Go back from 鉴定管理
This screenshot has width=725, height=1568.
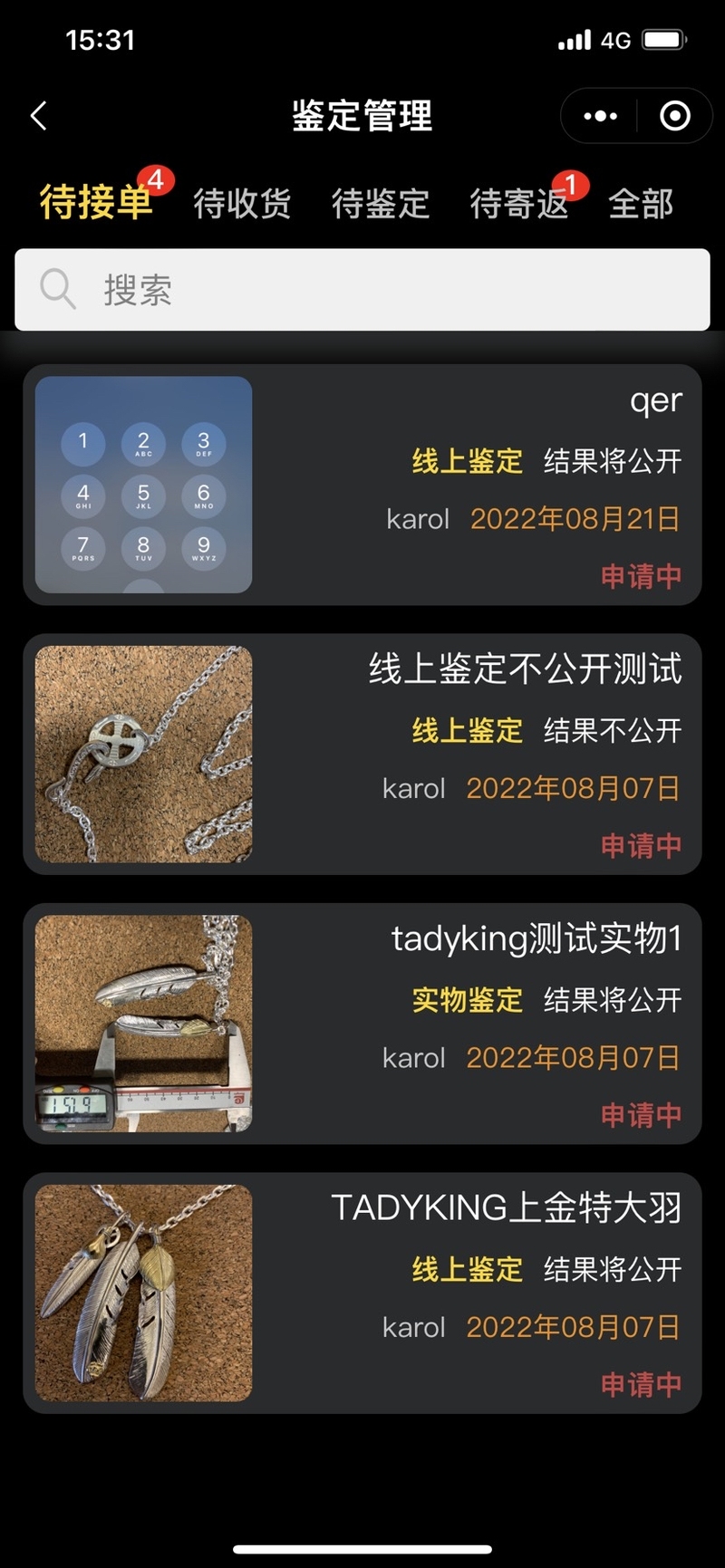pos(38,116)
